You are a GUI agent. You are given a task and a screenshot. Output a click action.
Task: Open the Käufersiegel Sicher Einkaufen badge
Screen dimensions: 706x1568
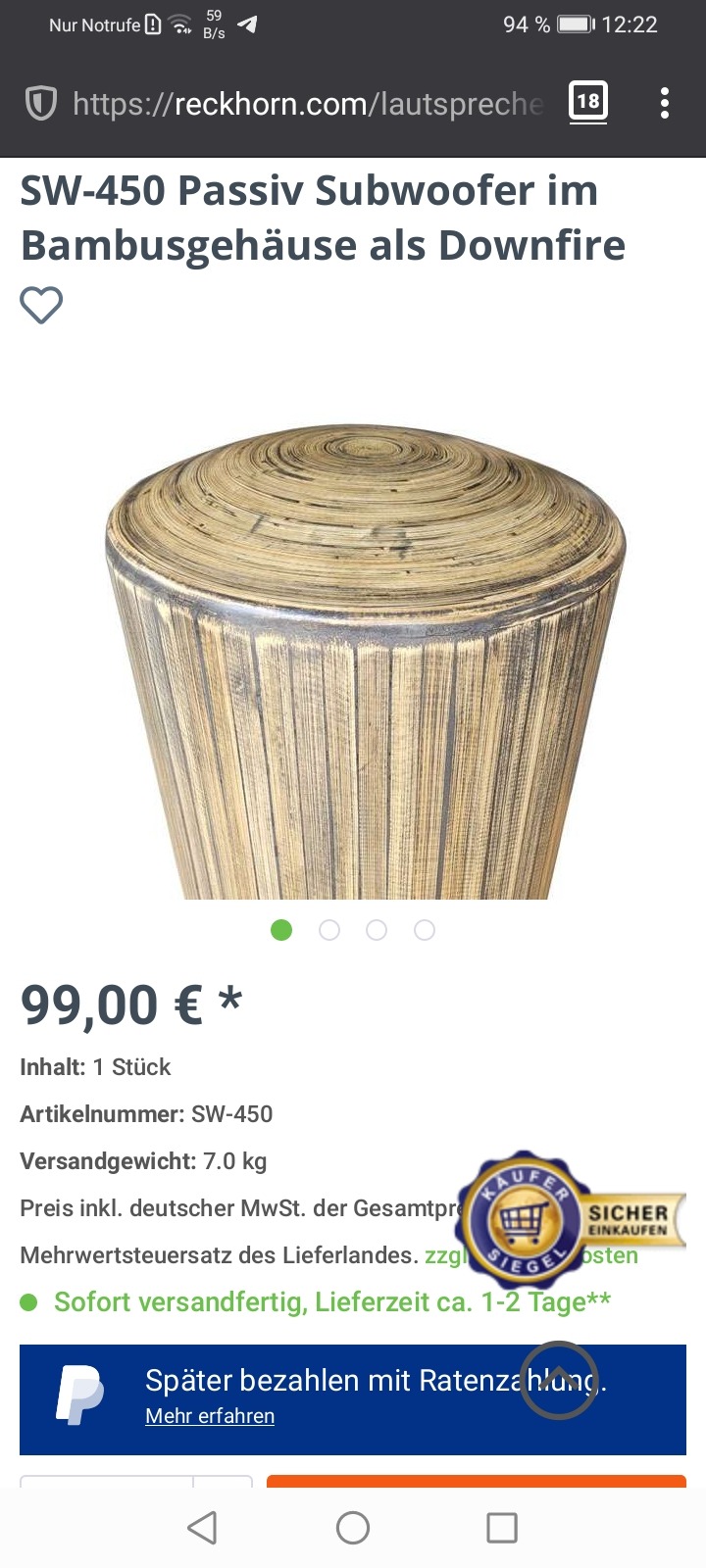click(x=569, y=1220)
